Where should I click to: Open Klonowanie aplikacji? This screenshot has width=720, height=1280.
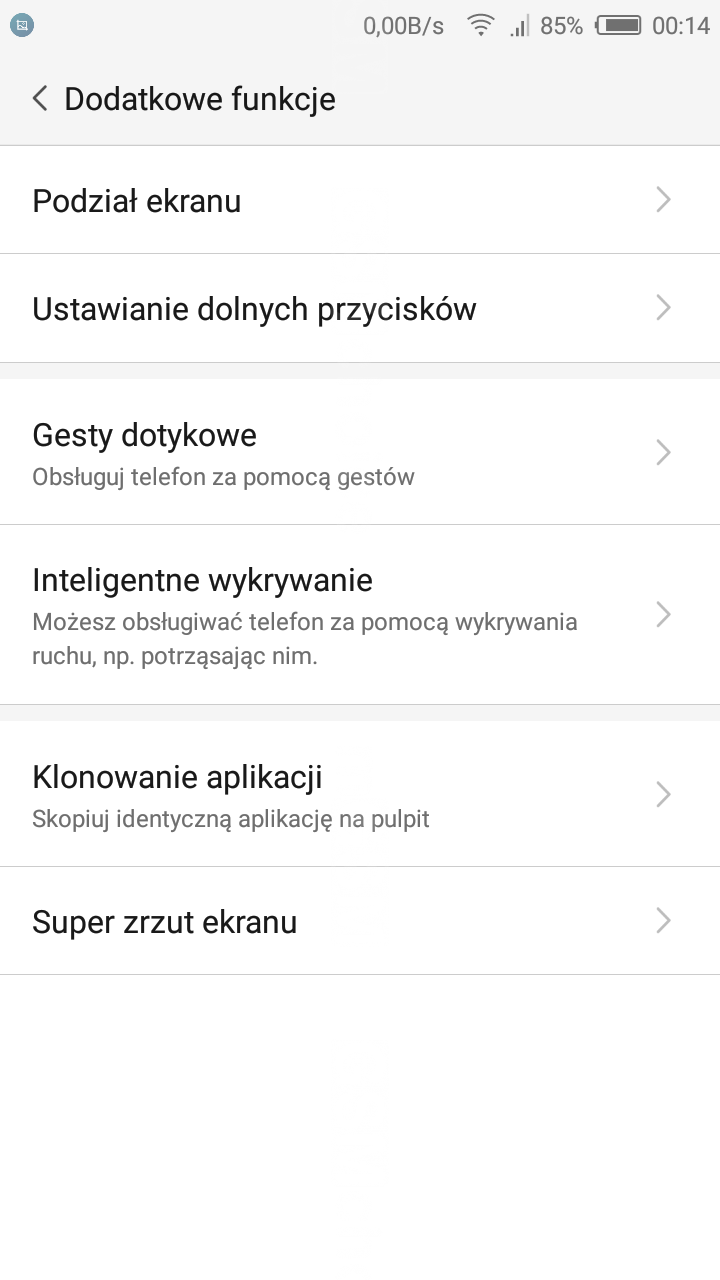(360, 794)
